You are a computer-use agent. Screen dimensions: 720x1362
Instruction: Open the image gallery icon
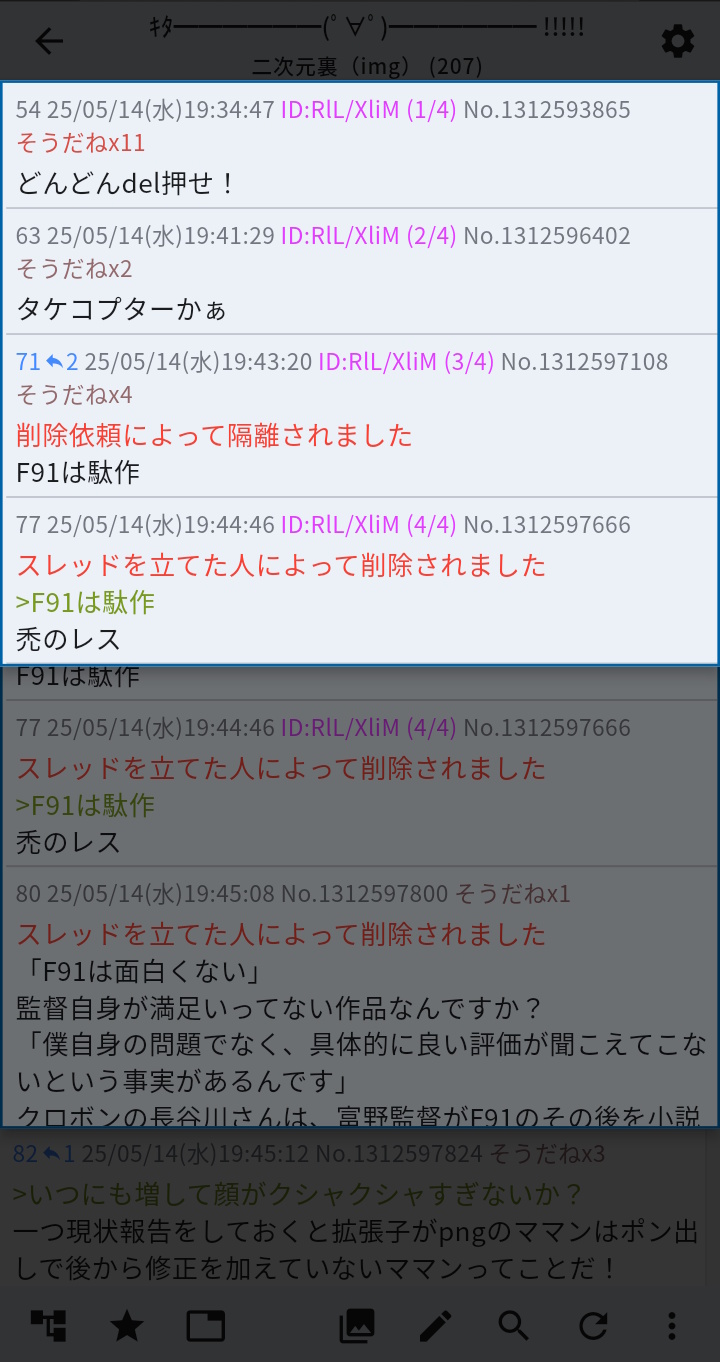[357, 1326]
